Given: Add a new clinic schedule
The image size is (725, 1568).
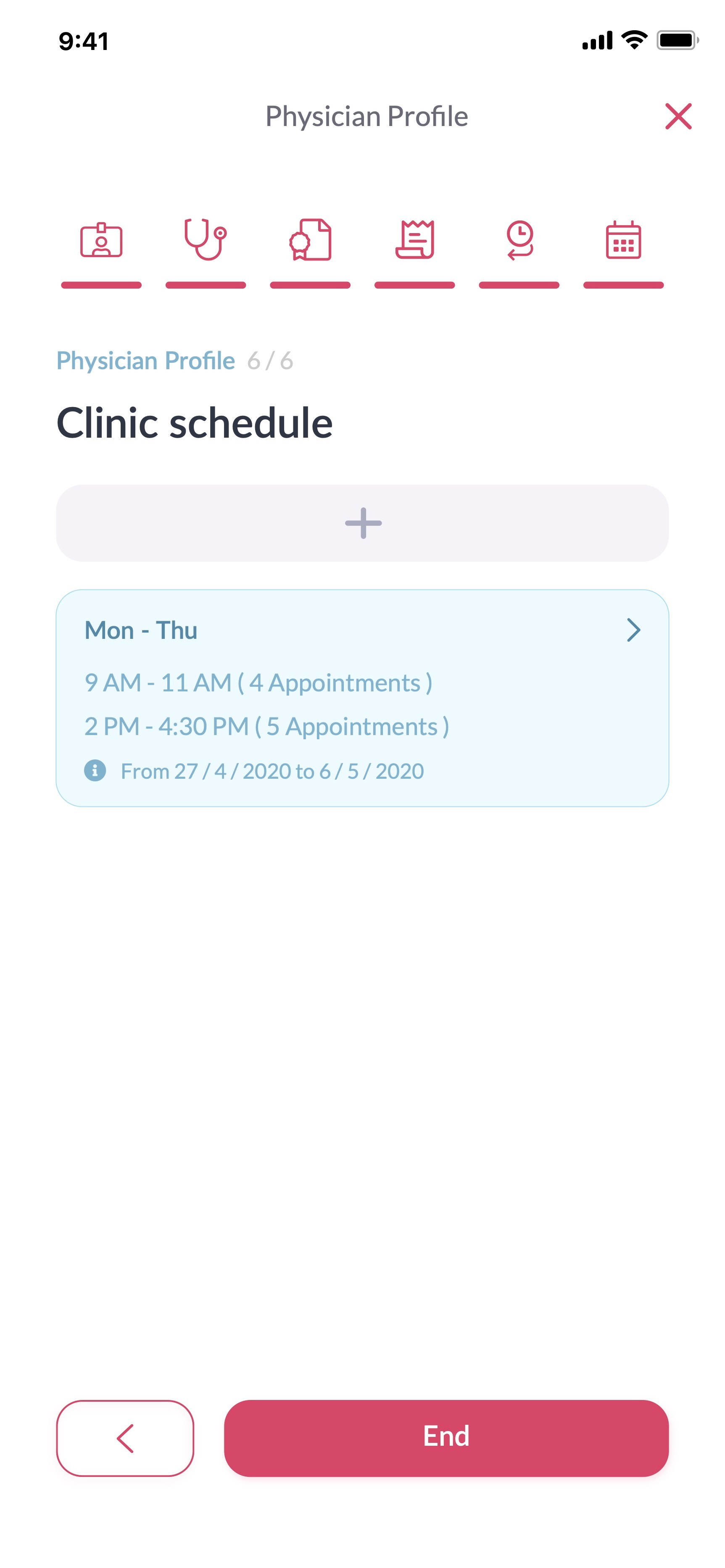Looking at the screenshot, I should [x=362, y=523].
